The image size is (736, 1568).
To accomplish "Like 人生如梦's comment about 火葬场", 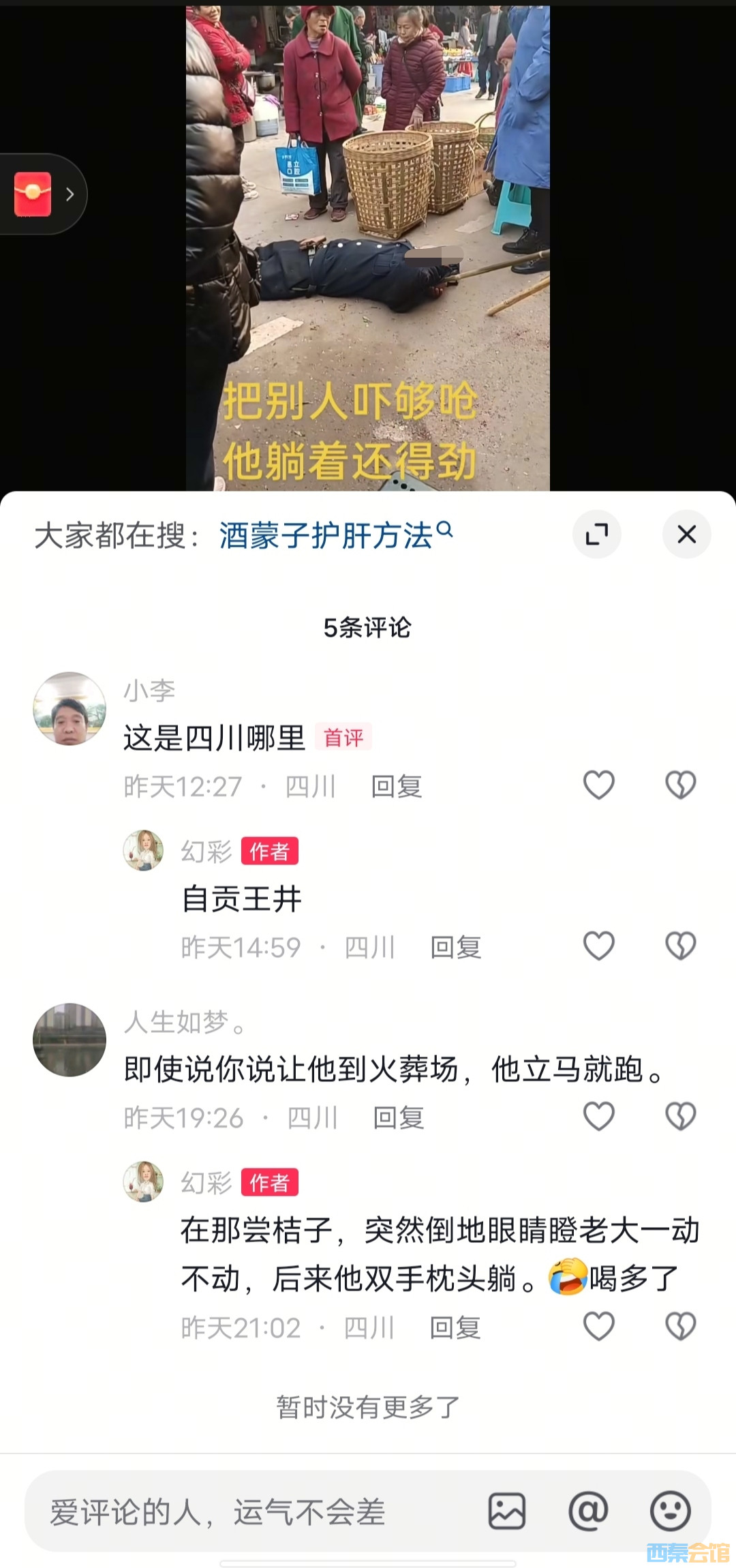I will (x=599, y=1116).
